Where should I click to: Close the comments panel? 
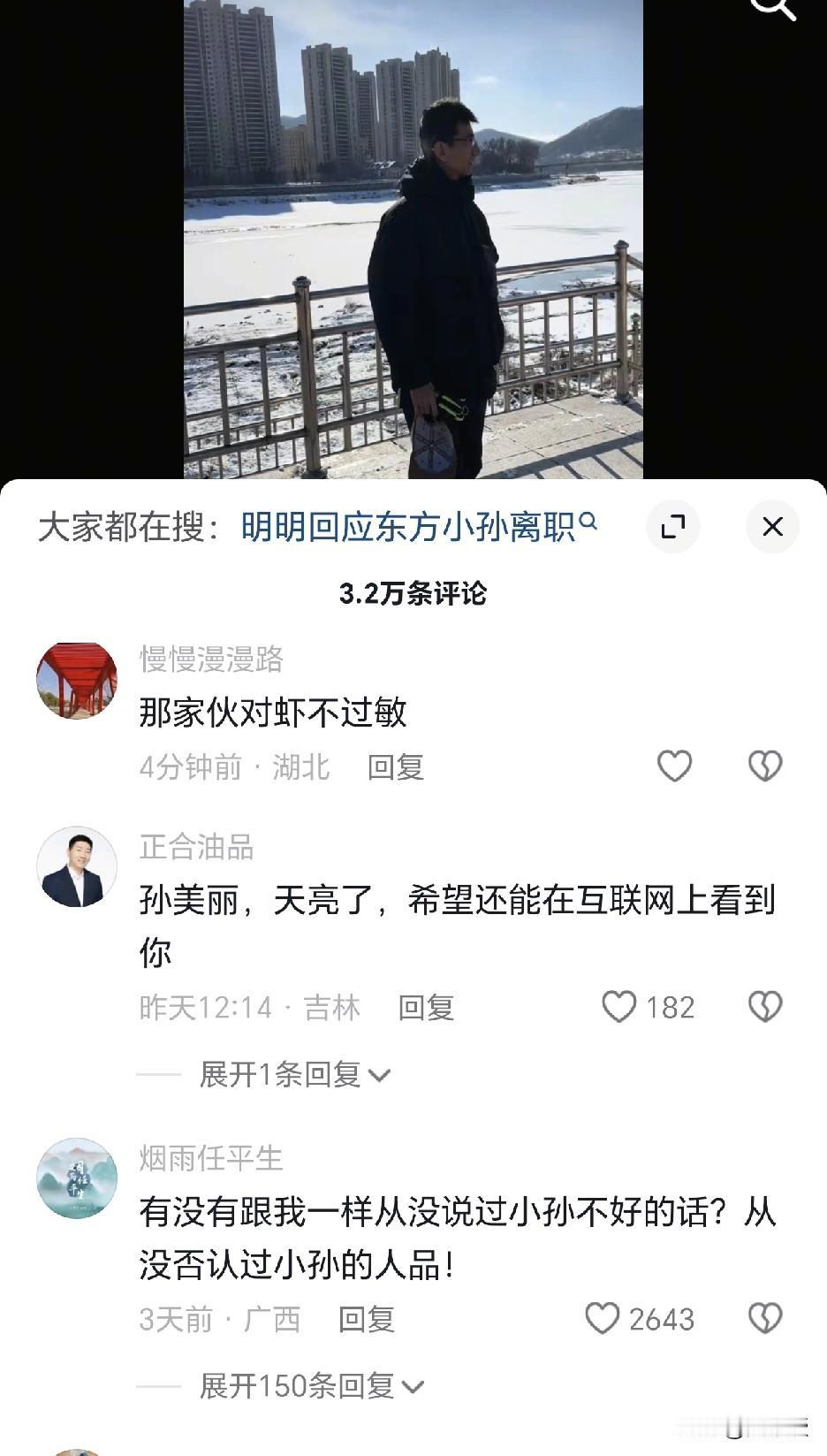coord(772,526)
